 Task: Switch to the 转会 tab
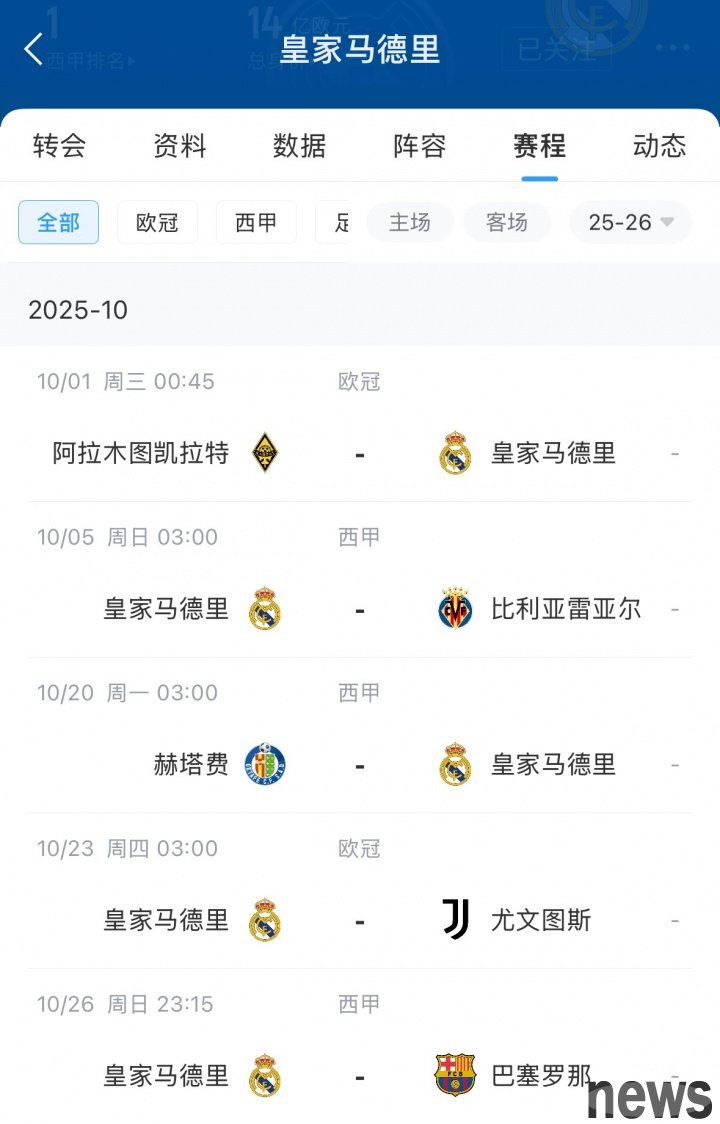tap(60, 146)
